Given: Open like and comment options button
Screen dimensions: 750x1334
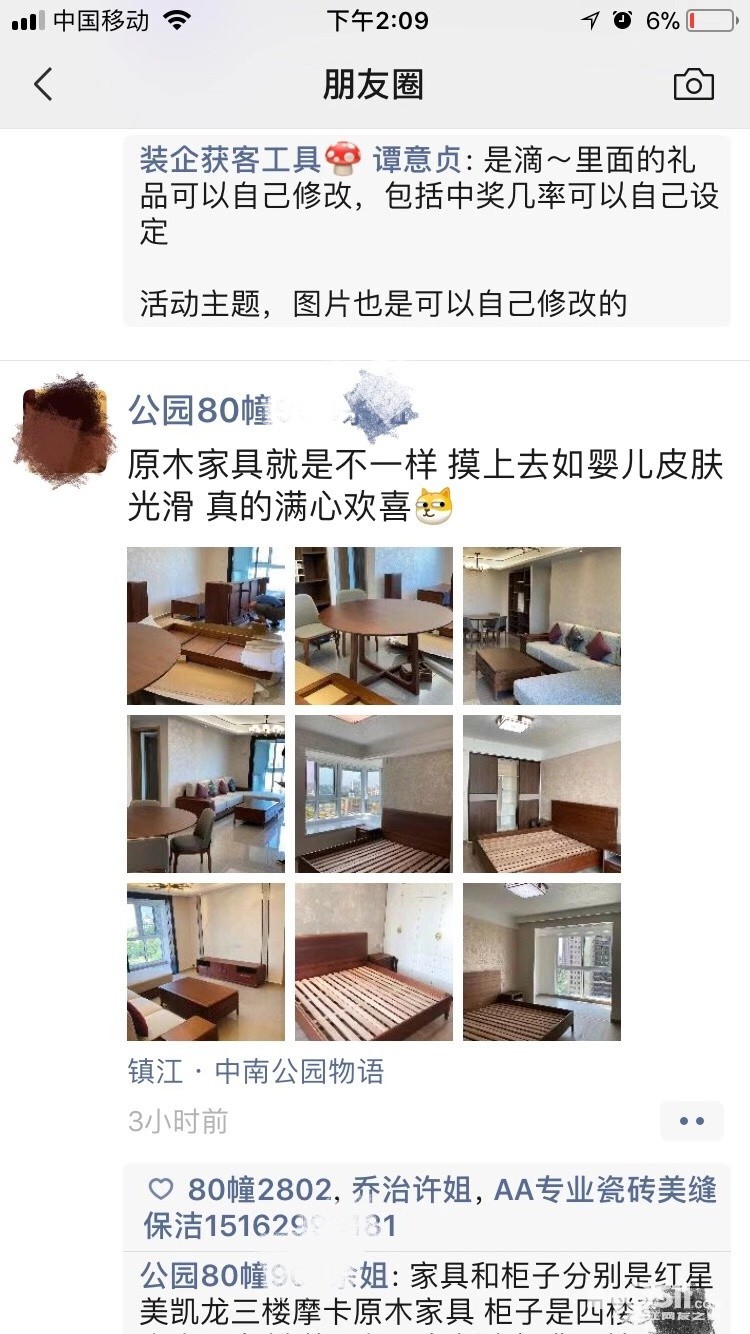Looking at the screenshot, I should tap(691, 1121).
